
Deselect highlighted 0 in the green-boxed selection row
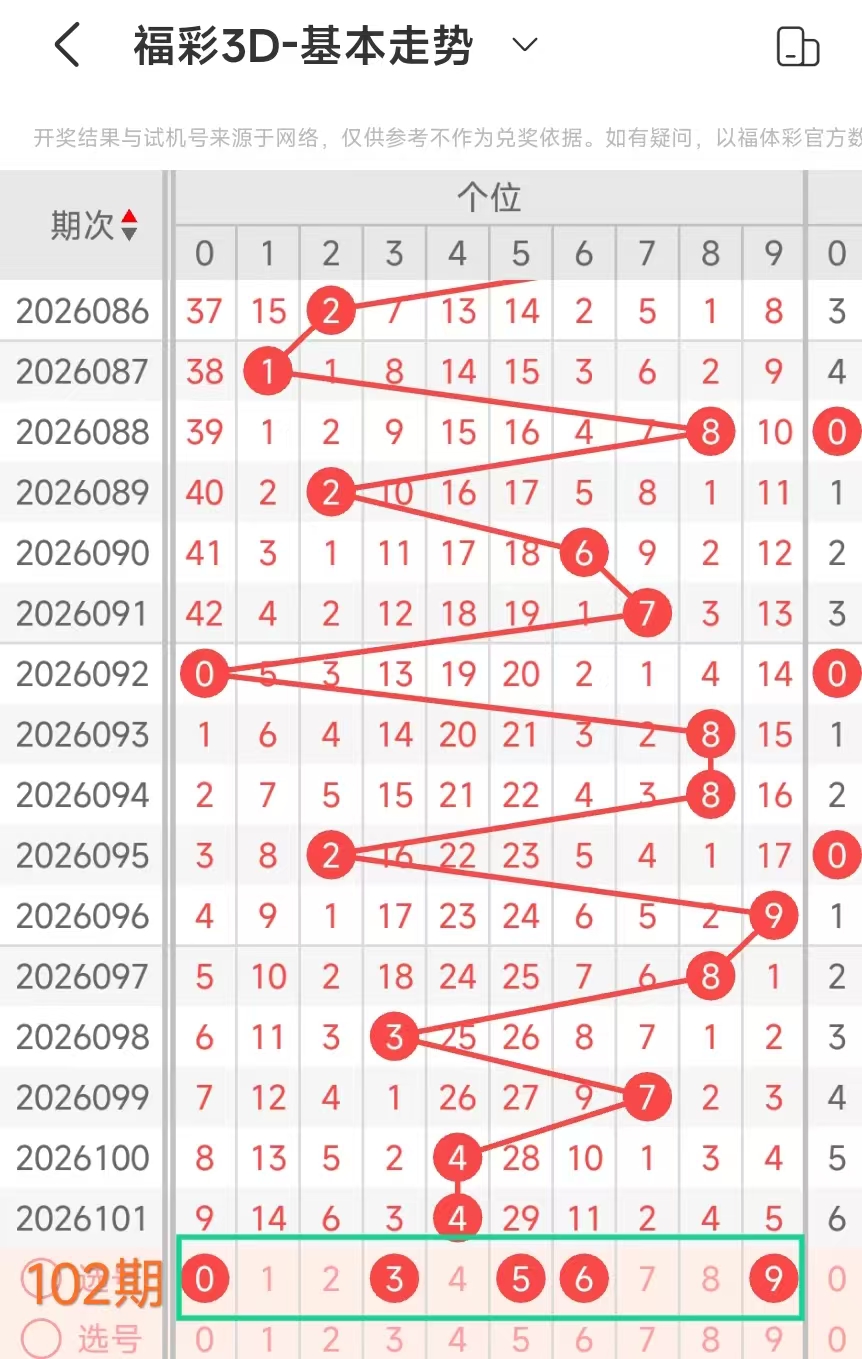point(204,1278)
